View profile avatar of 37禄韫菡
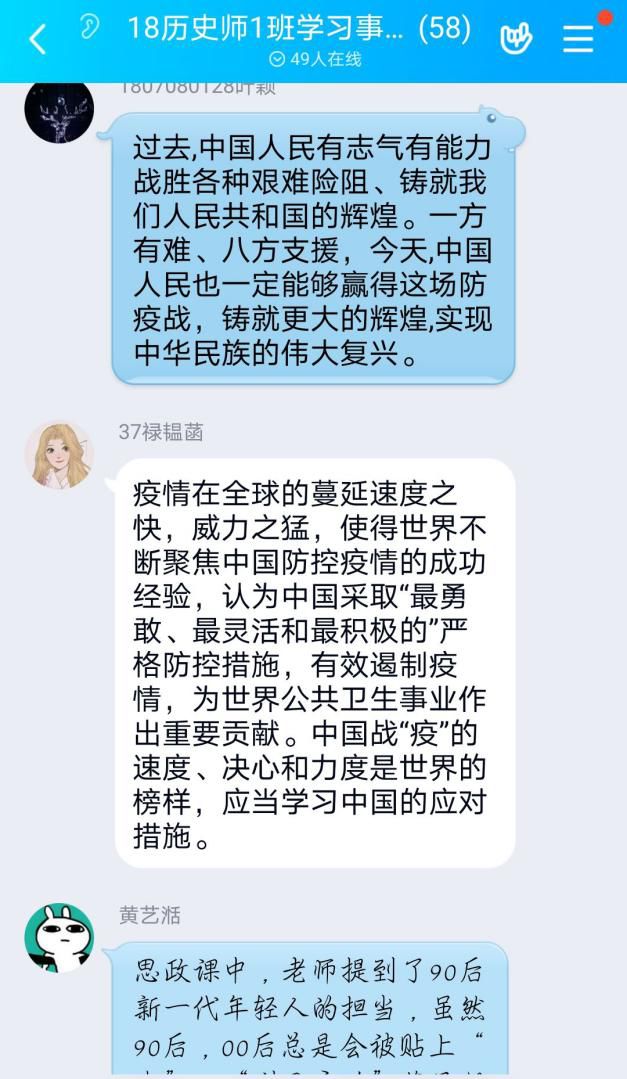Viewport: 627px width, 1079px height. (x=59, y=455)
